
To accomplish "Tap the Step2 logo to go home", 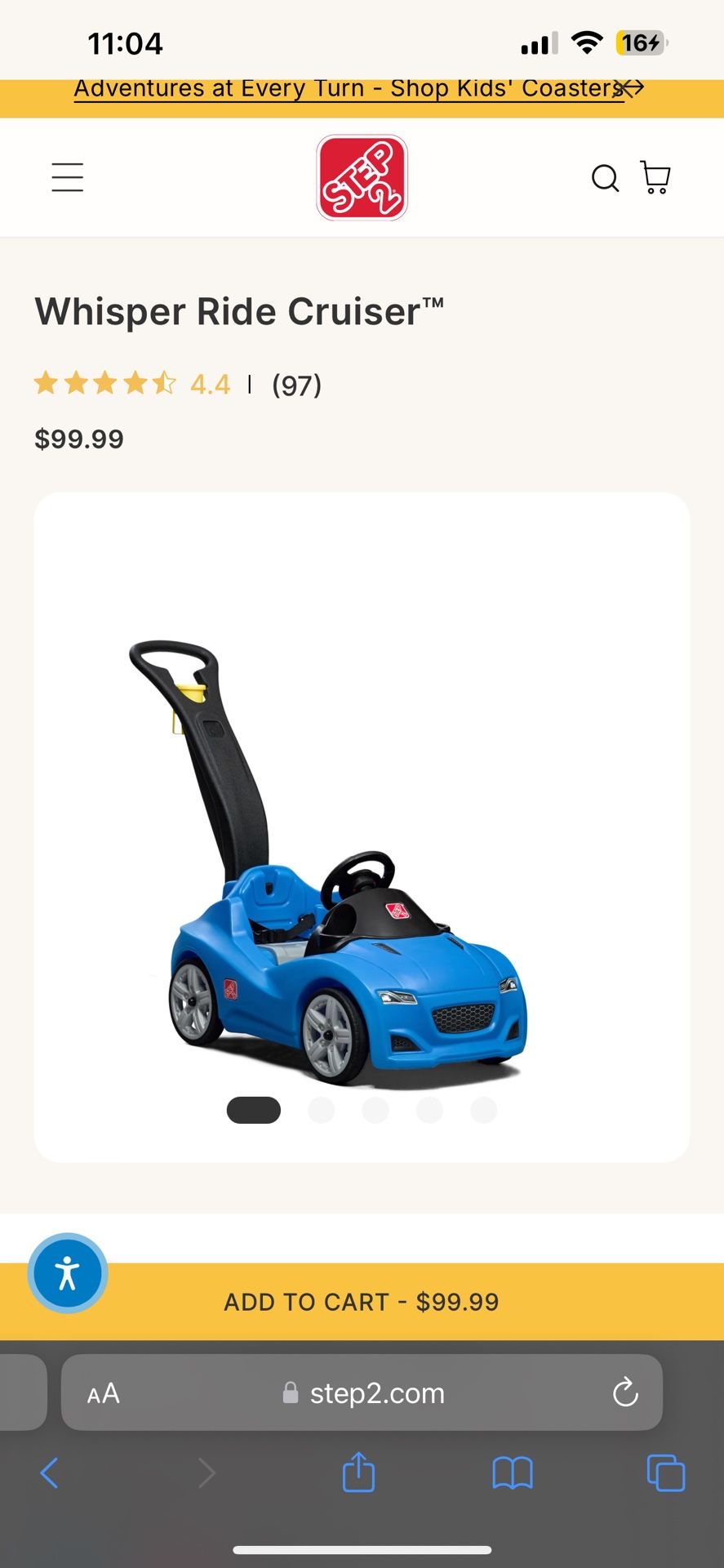I will (x=362, y=176).
